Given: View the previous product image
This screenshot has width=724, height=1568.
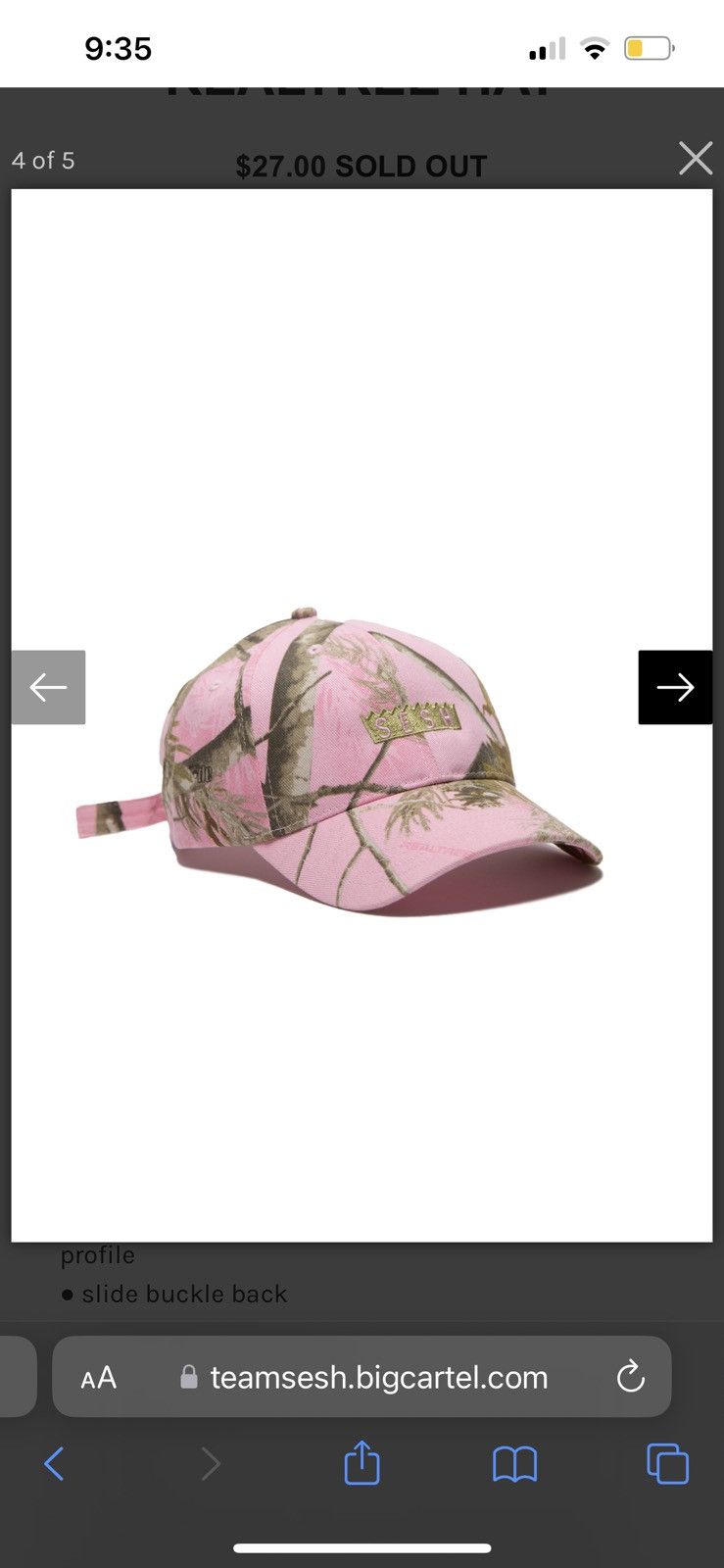Looking at the screenshot, I should tap(47, 687).
